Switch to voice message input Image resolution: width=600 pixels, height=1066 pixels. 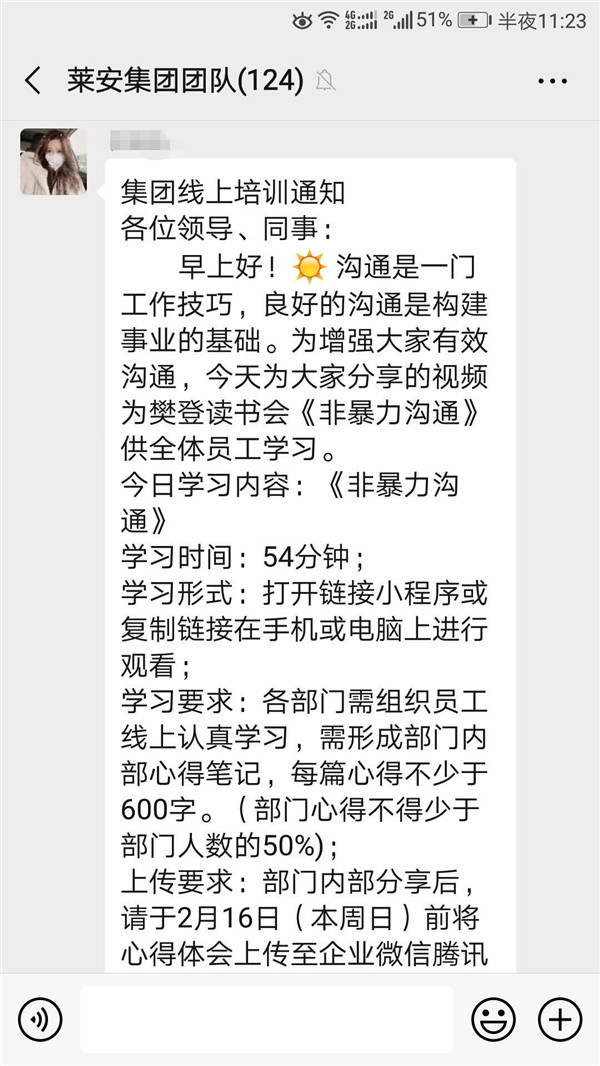coord(40,1019)
